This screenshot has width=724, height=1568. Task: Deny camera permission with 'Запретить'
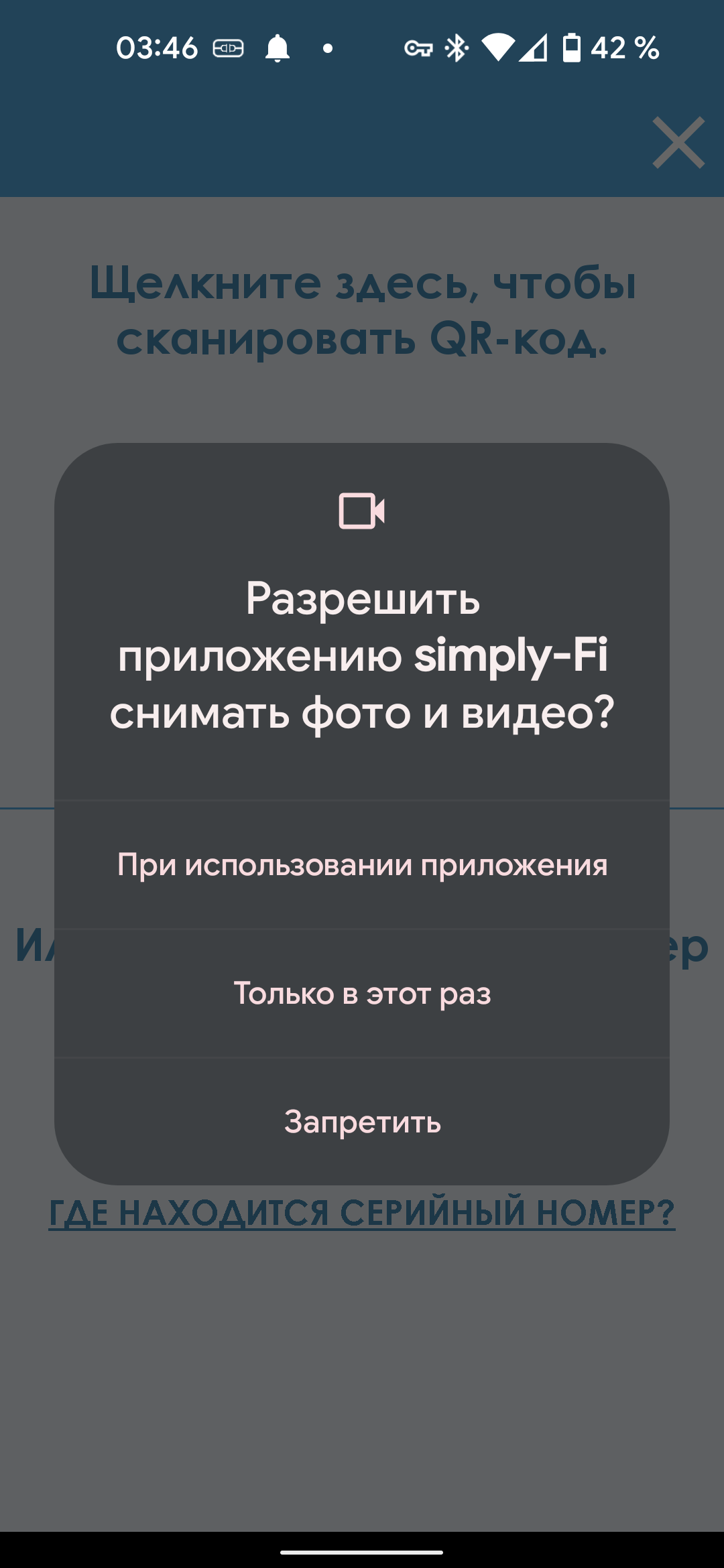362,1122
